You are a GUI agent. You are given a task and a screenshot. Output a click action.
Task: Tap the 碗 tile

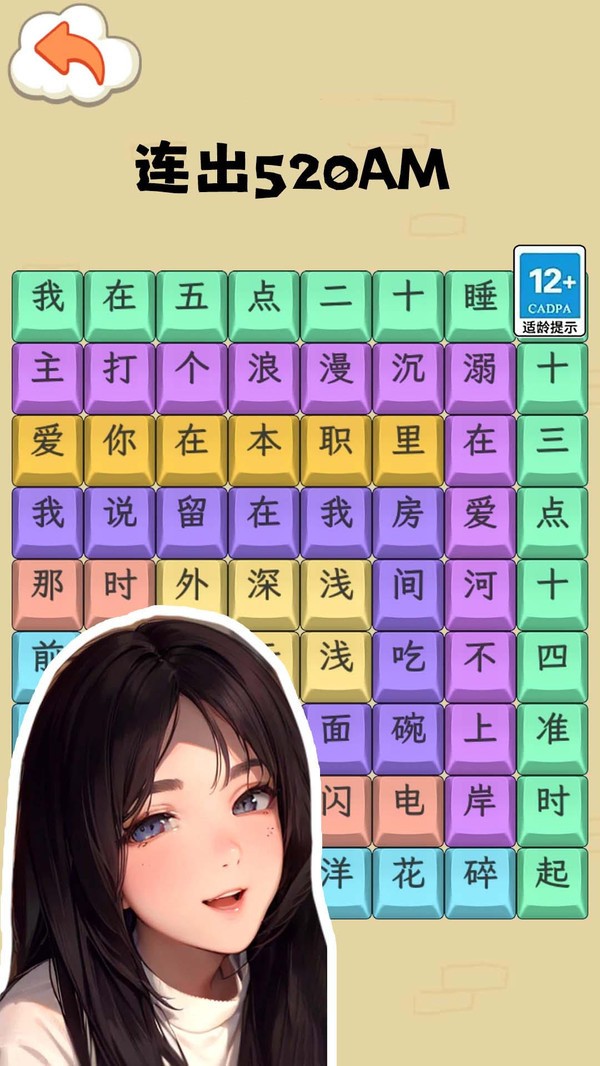(408, 730)
